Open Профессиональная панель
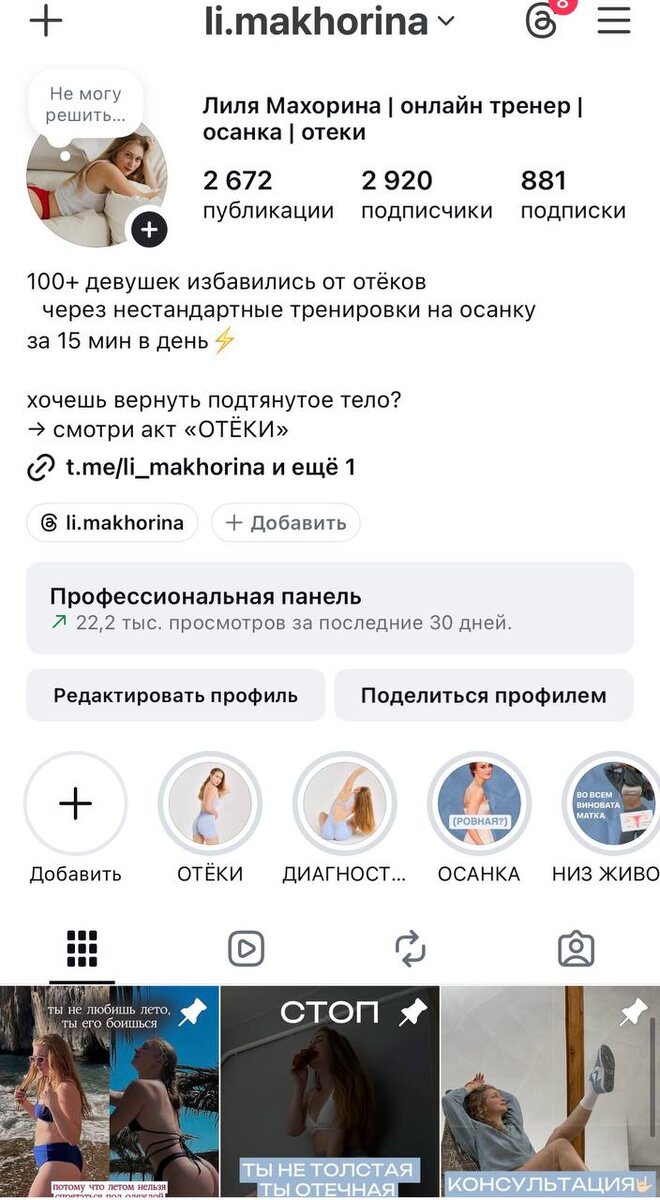Viewport: 660px width, 1200px height. point(330,608)
